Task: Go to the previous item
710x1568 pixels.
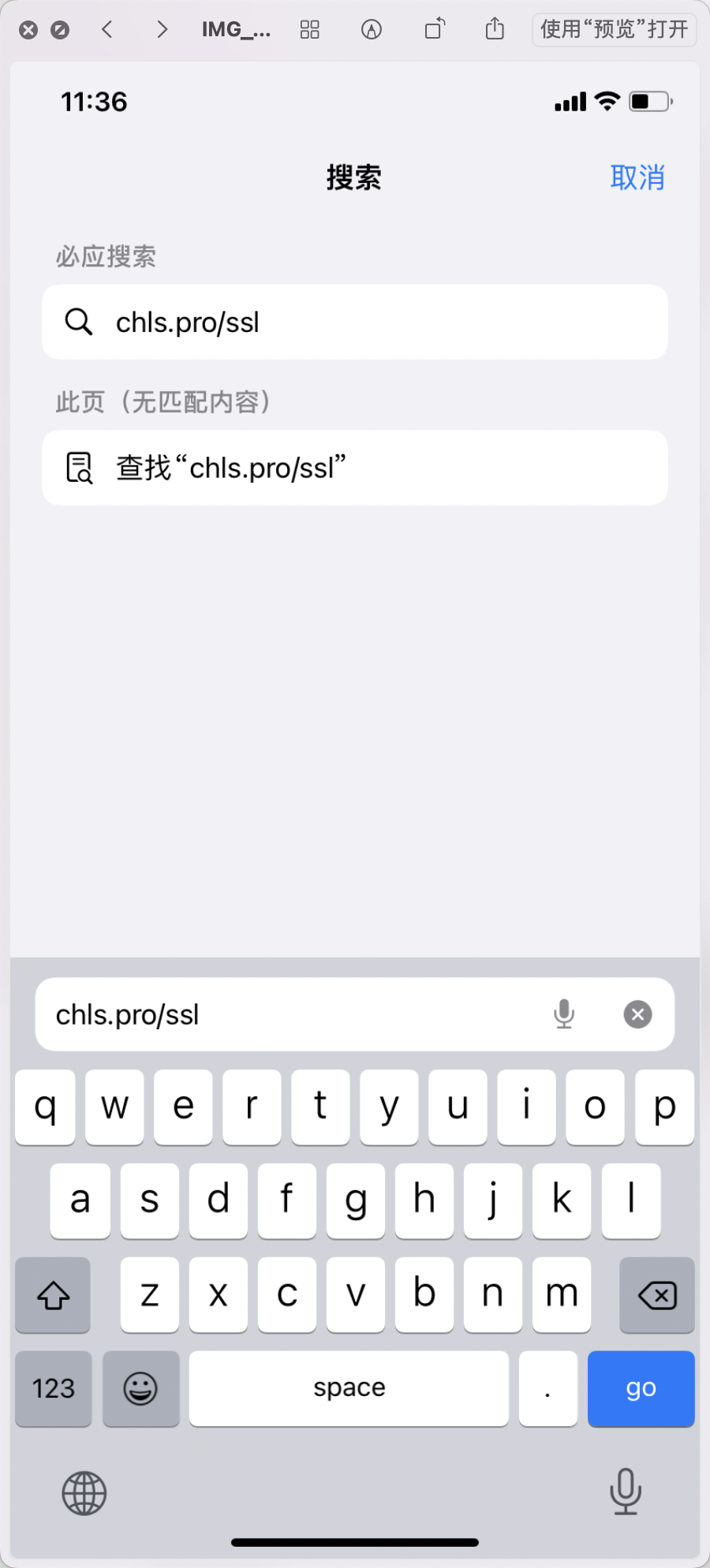Action: pos(107,30)
